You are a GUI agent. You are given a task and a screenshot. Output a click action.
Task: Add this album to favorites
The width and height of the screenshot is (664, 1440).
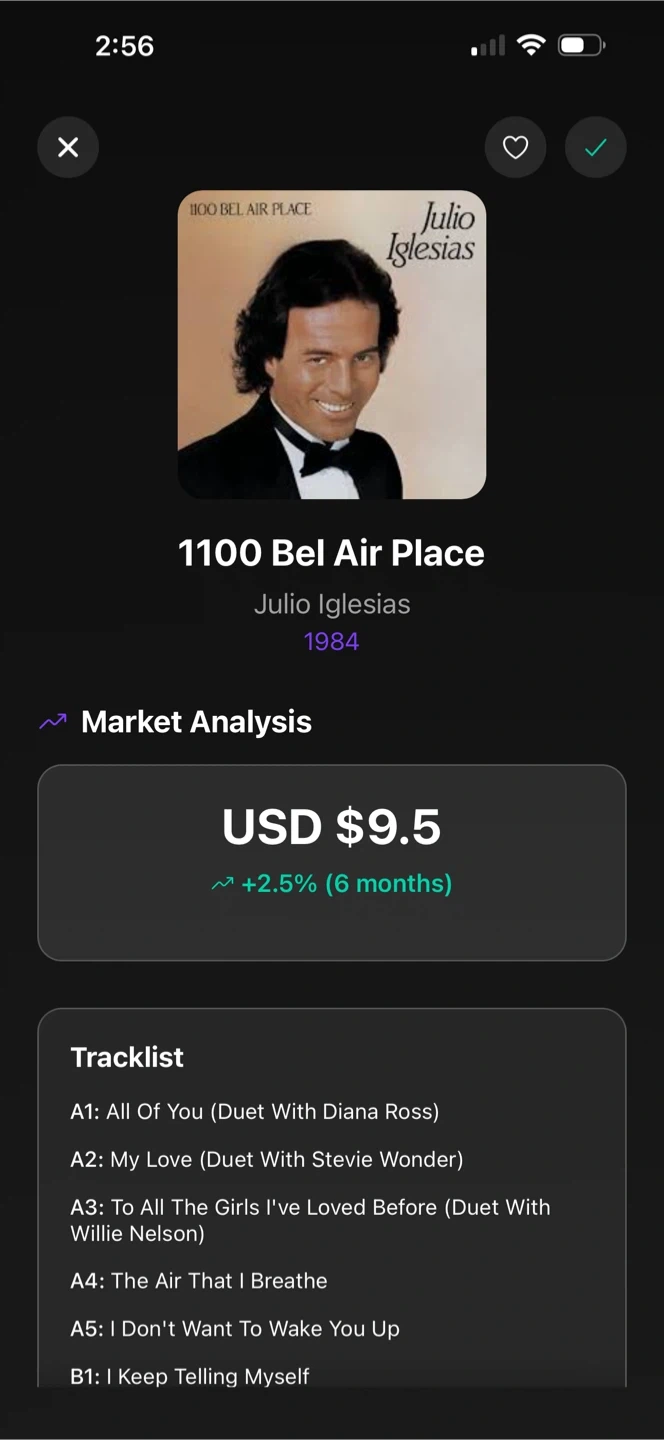(x=515, y=148)
